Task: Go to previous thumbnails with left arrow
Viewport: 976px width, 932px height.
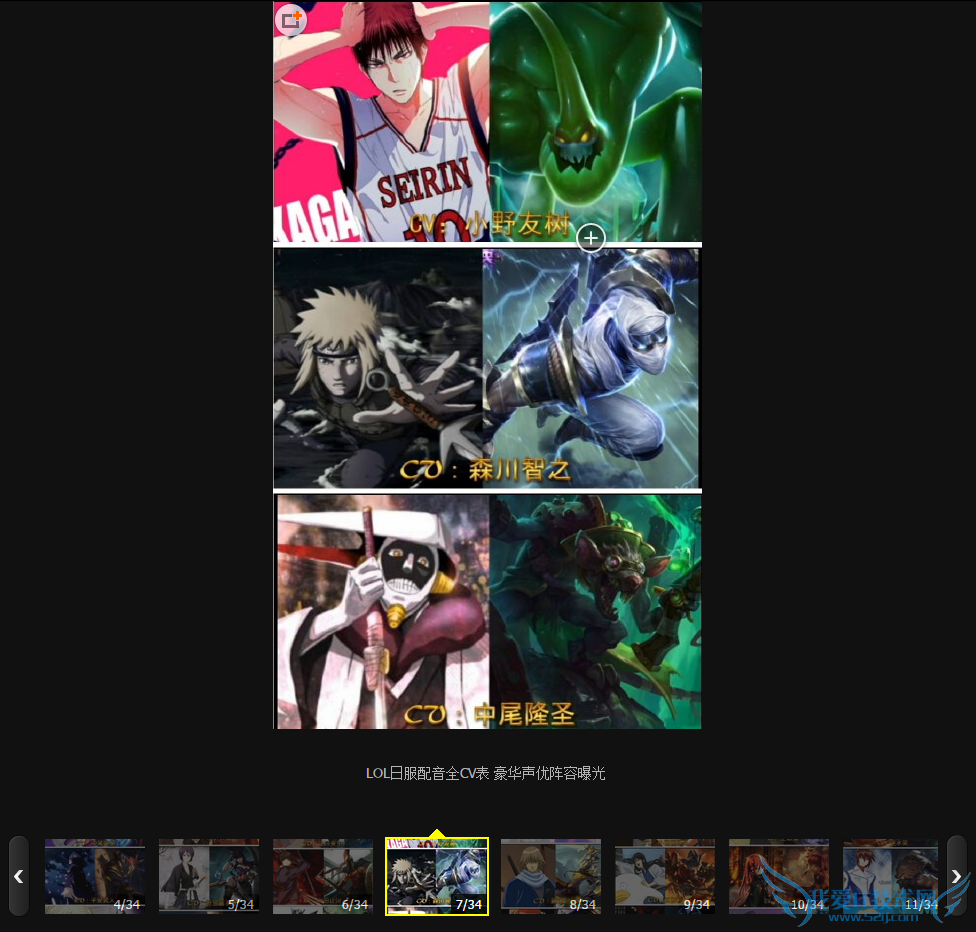Action: 18,876
